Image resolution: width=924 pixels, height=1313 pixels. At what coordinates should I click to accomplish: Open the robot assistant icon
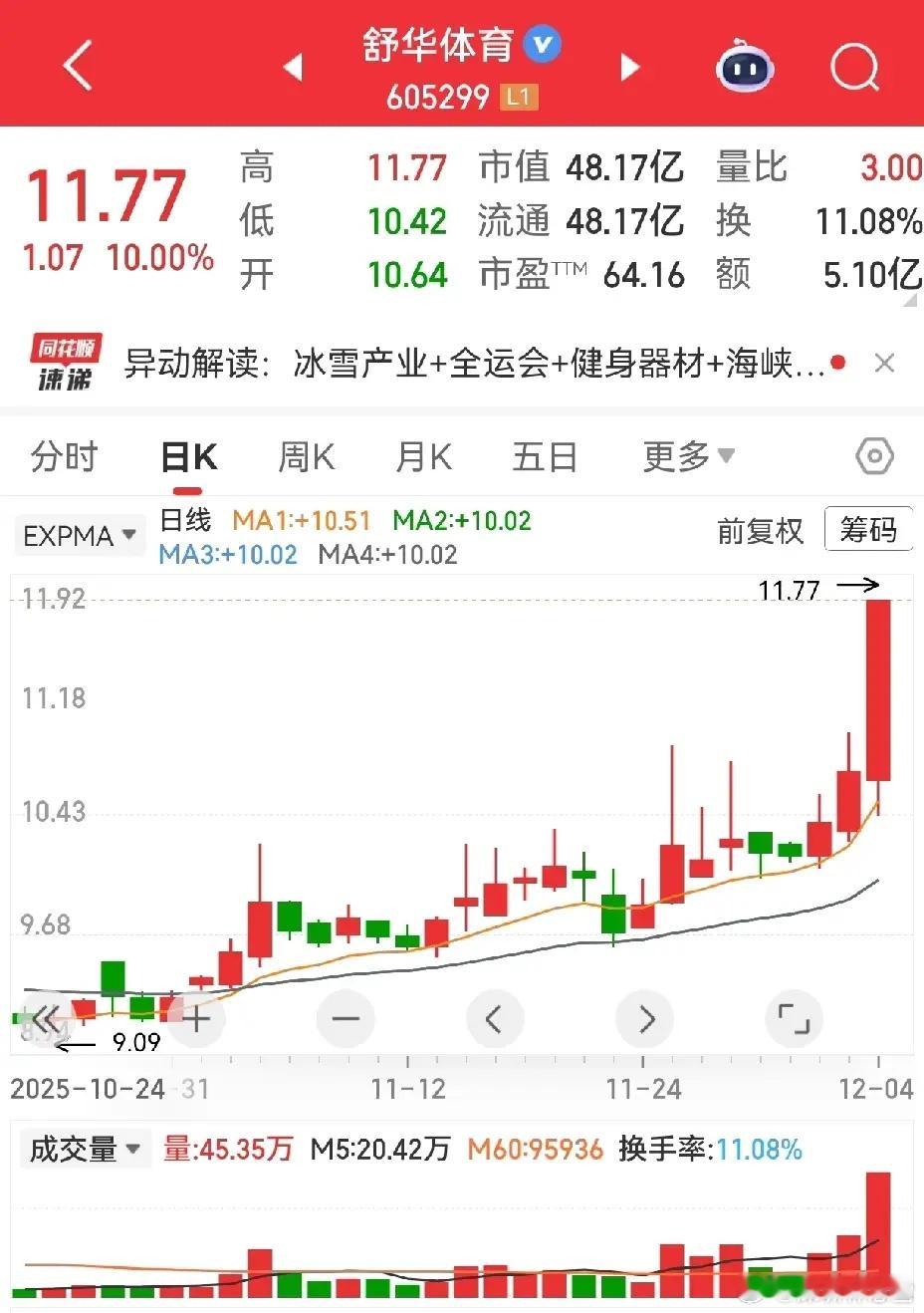tap(746, 68)
